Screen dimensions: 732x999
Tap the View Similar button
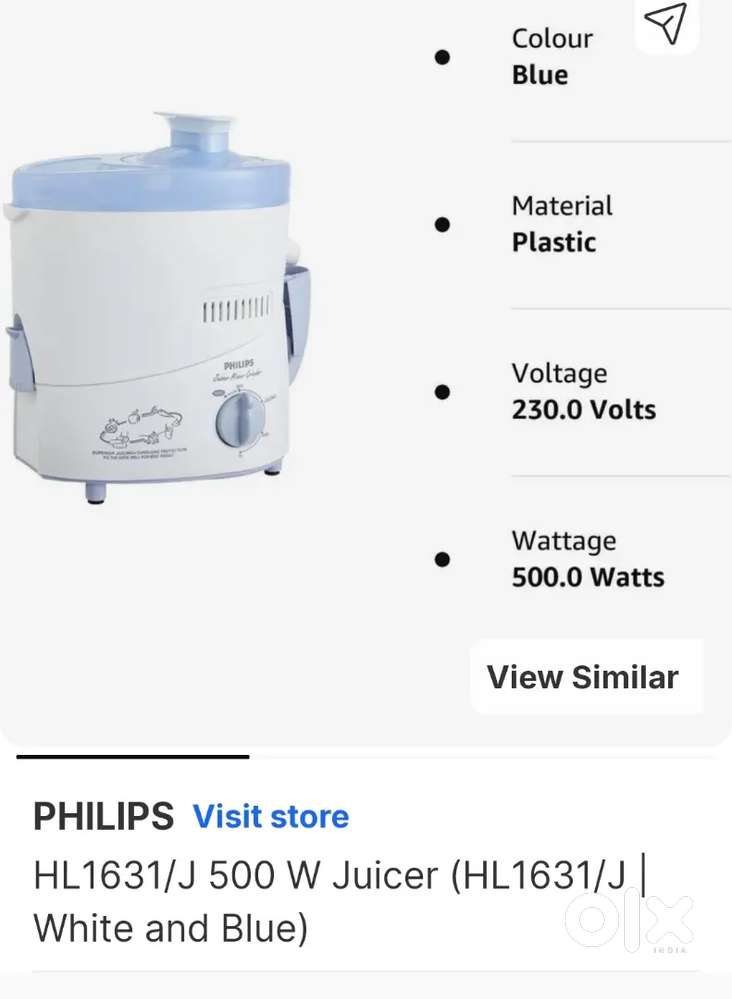(x=585, y=677)
